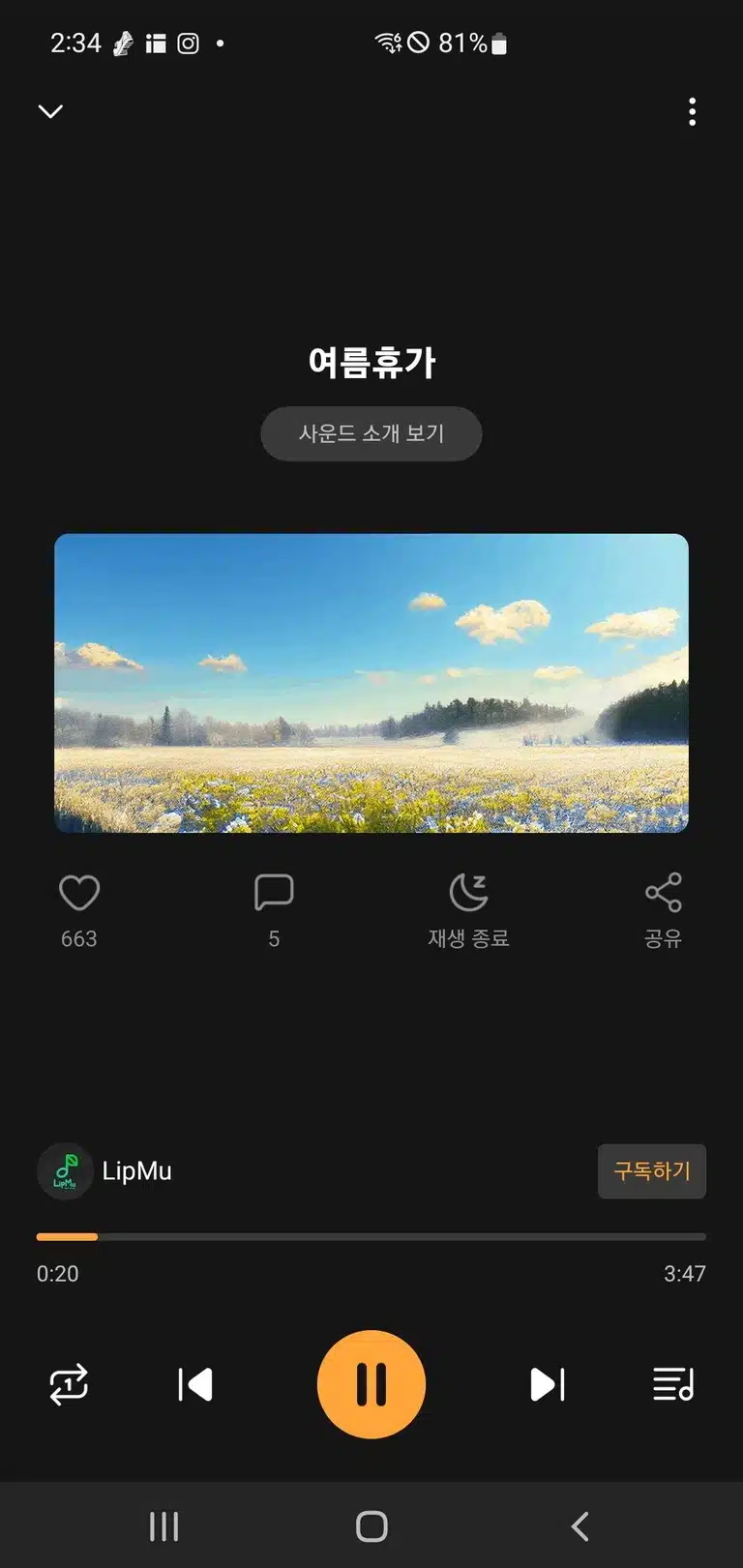
Task: Subscribe with the 구독하기 button
Action: point(652,1171)
